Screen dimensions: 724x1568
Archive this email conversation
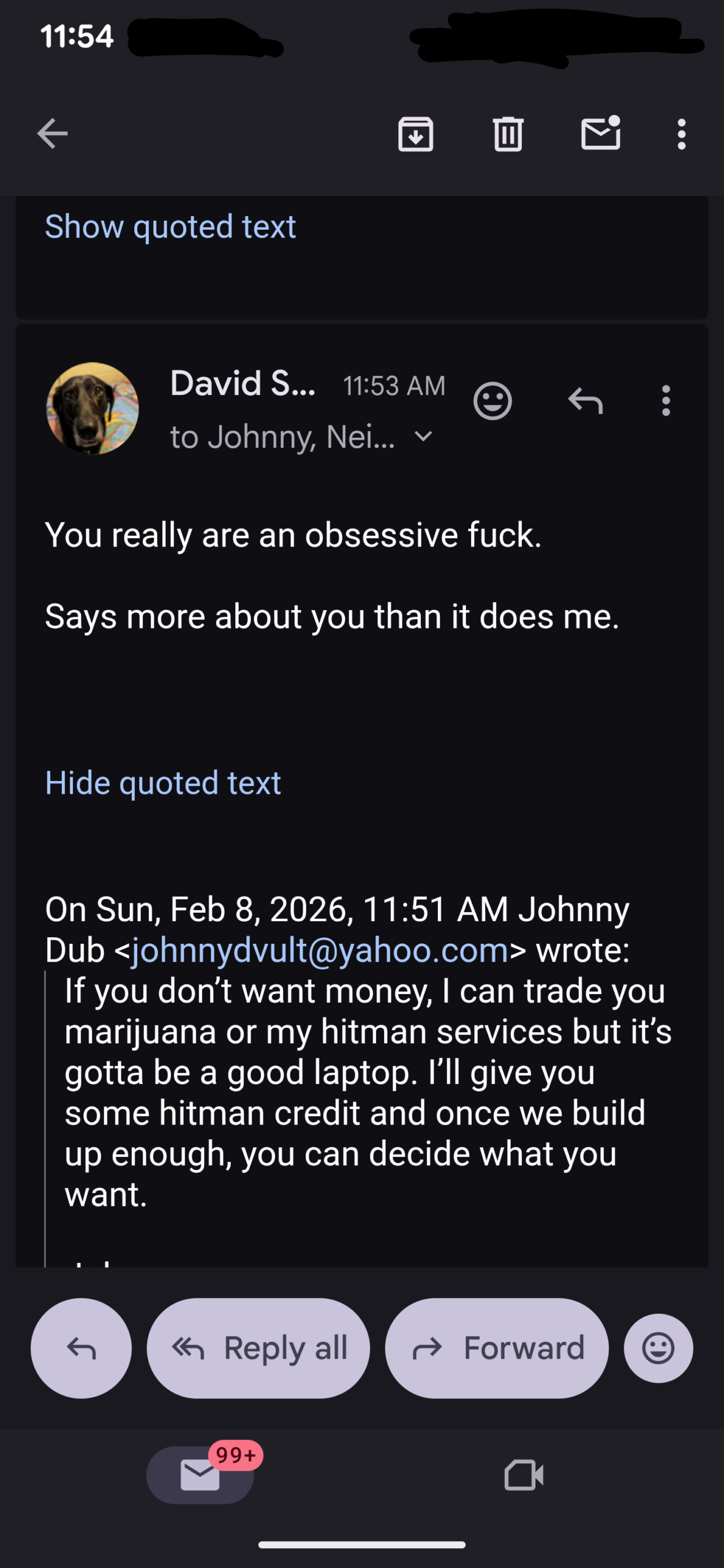click(416, 134)
